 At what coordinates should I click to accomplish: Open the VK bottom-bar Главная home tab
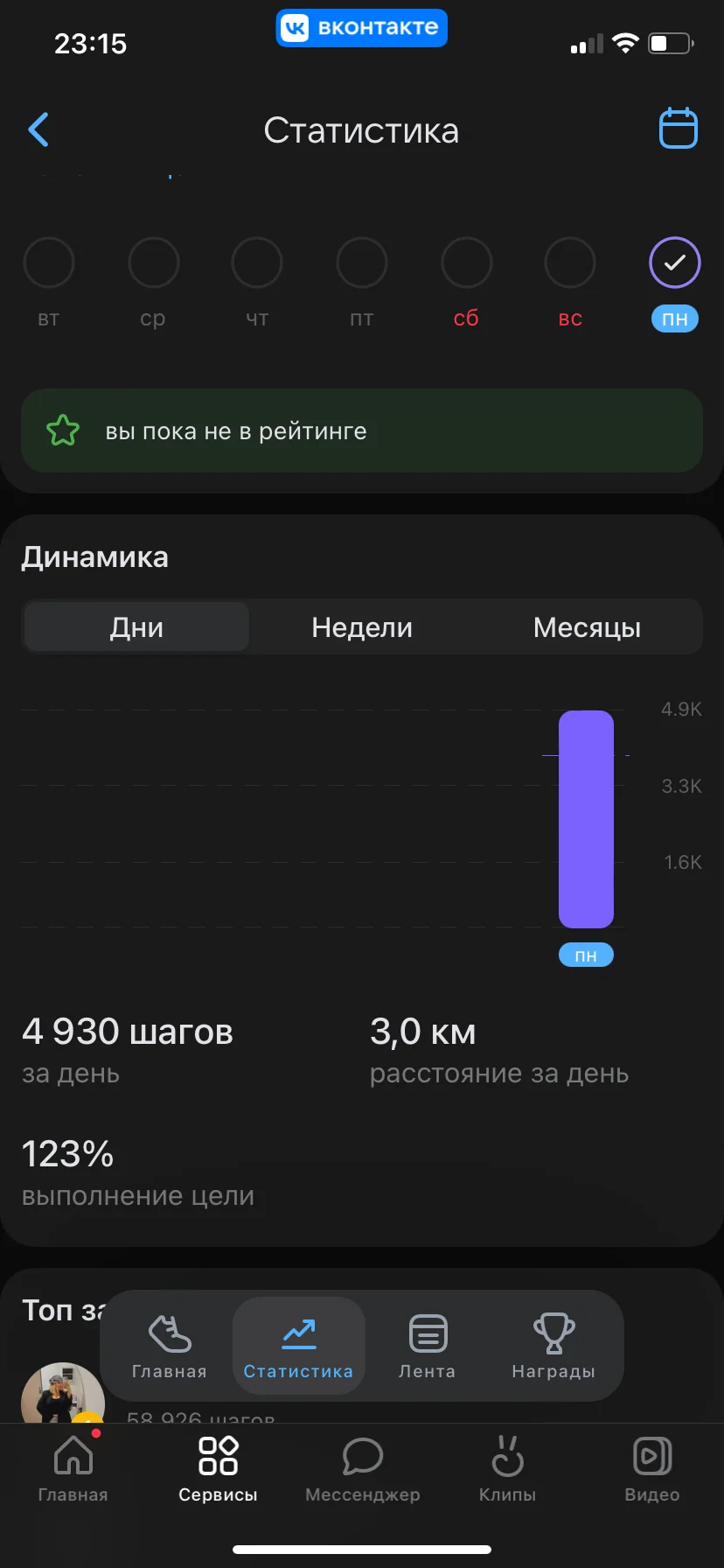tap(73, 1468)
